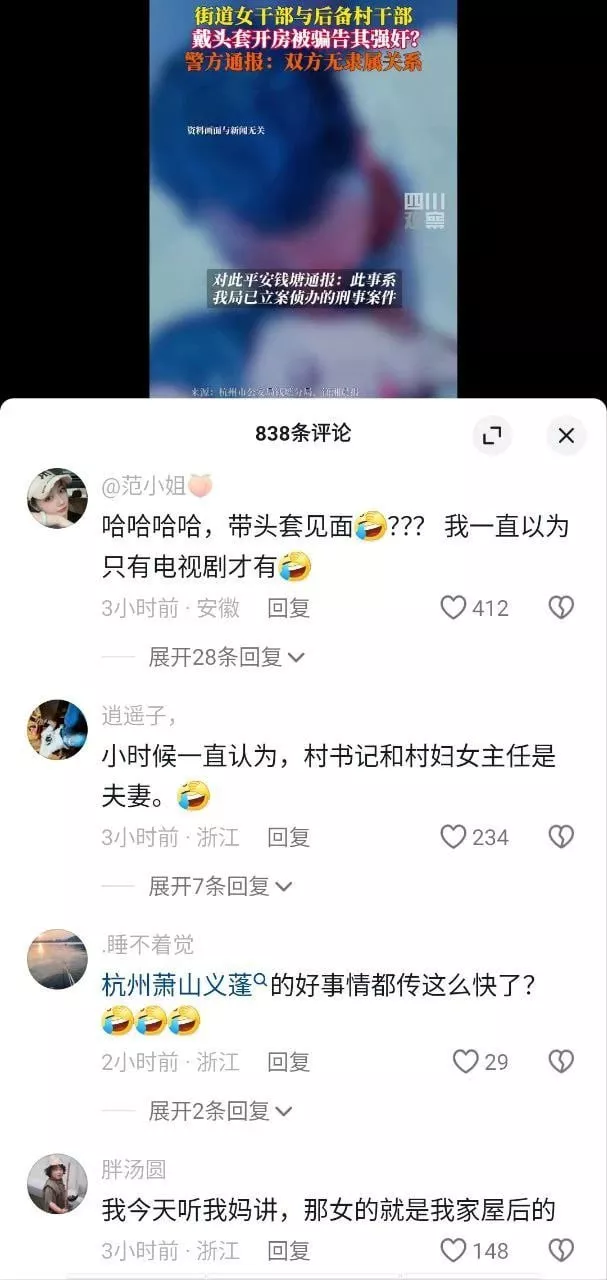The image size is (607, 1280).
Task: Reply to 逍遥子's comment
Action: (288, 837)
